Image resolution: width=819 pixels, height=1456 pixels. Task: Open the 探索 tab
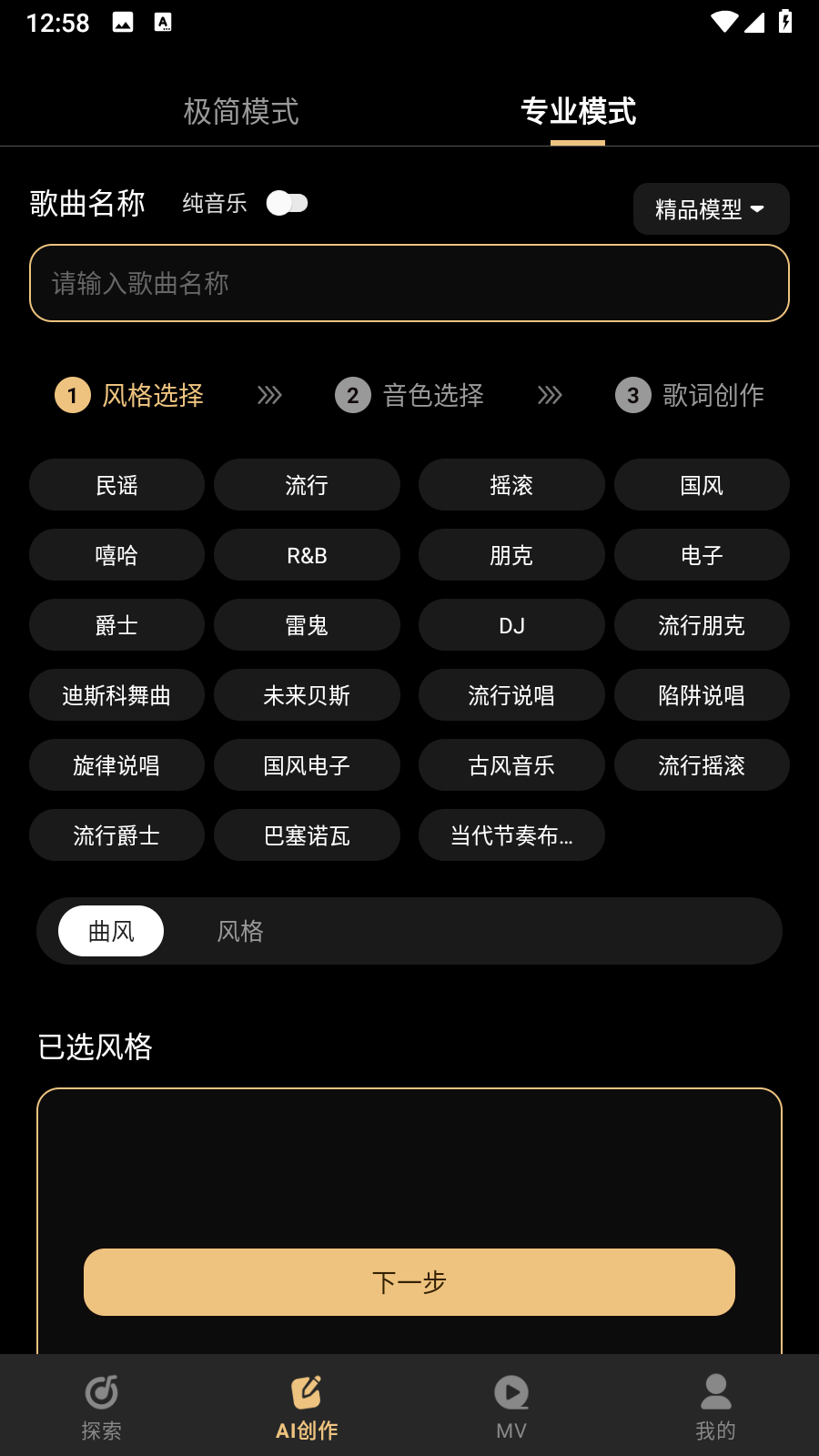(x=102, y=1407)
